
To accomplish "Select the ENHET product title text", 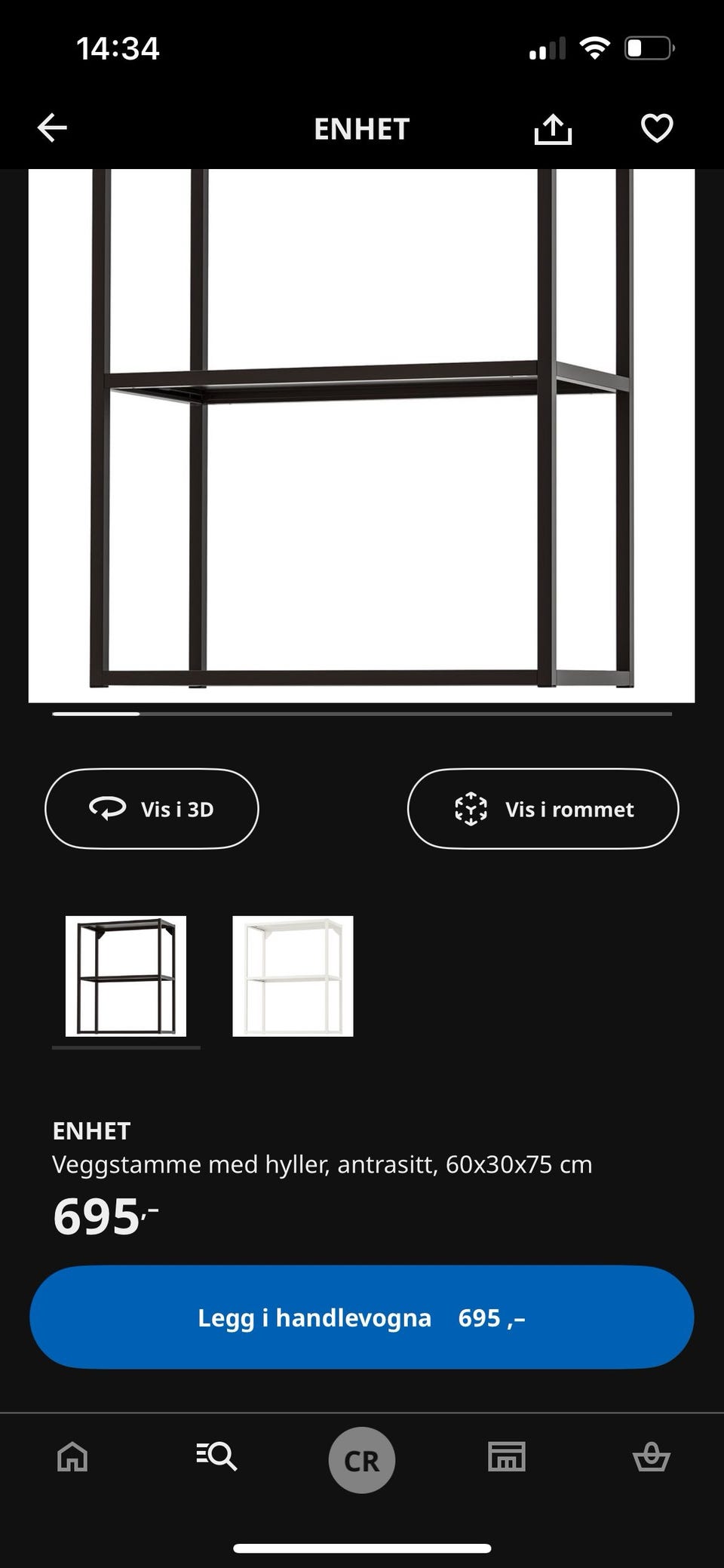I will point(91,1131).
